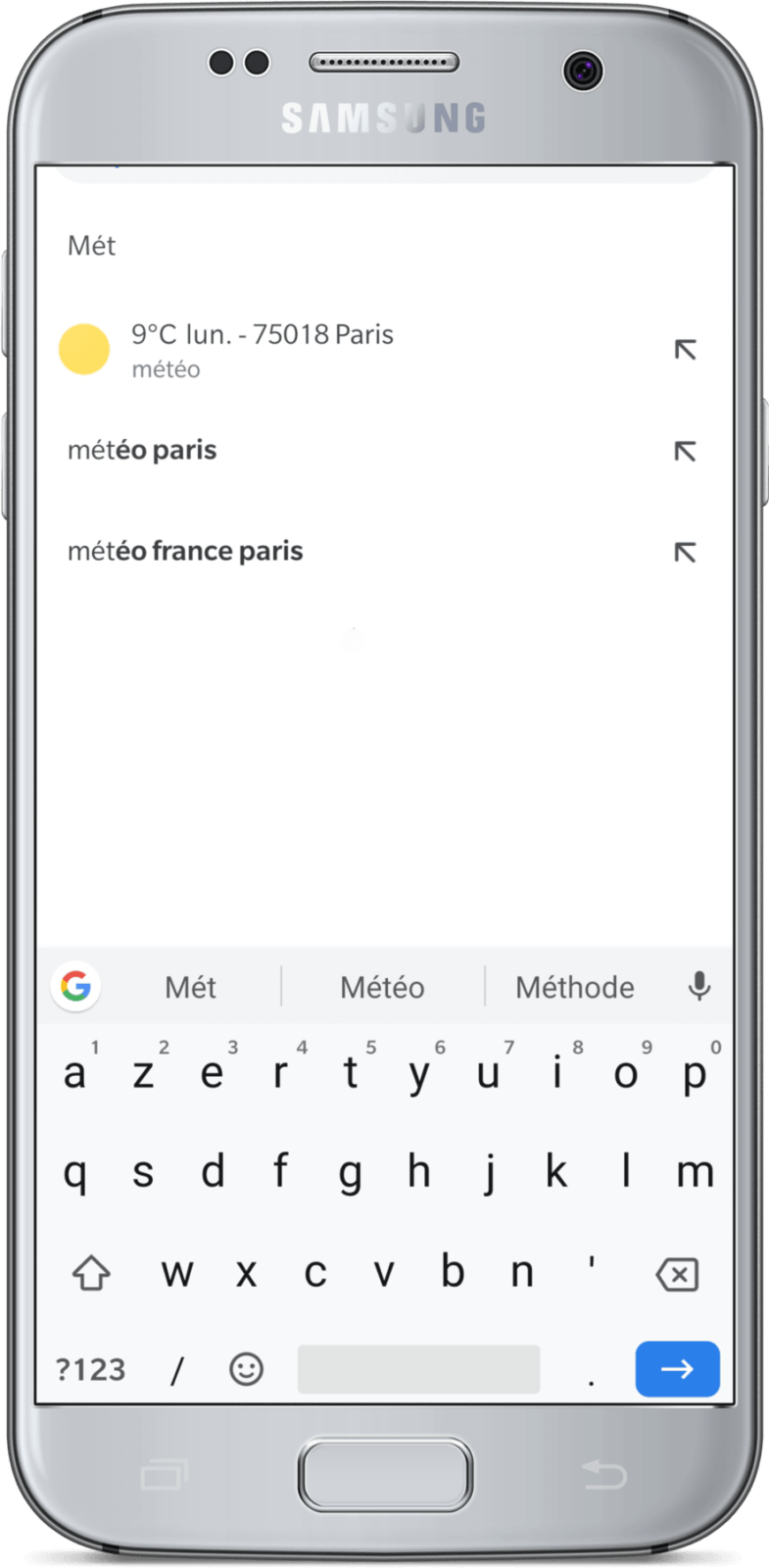The height and width of the screenshot is (1568, 769).
Task: Select 'Méthode' from the suggestion strip
Action: [575, 987]
